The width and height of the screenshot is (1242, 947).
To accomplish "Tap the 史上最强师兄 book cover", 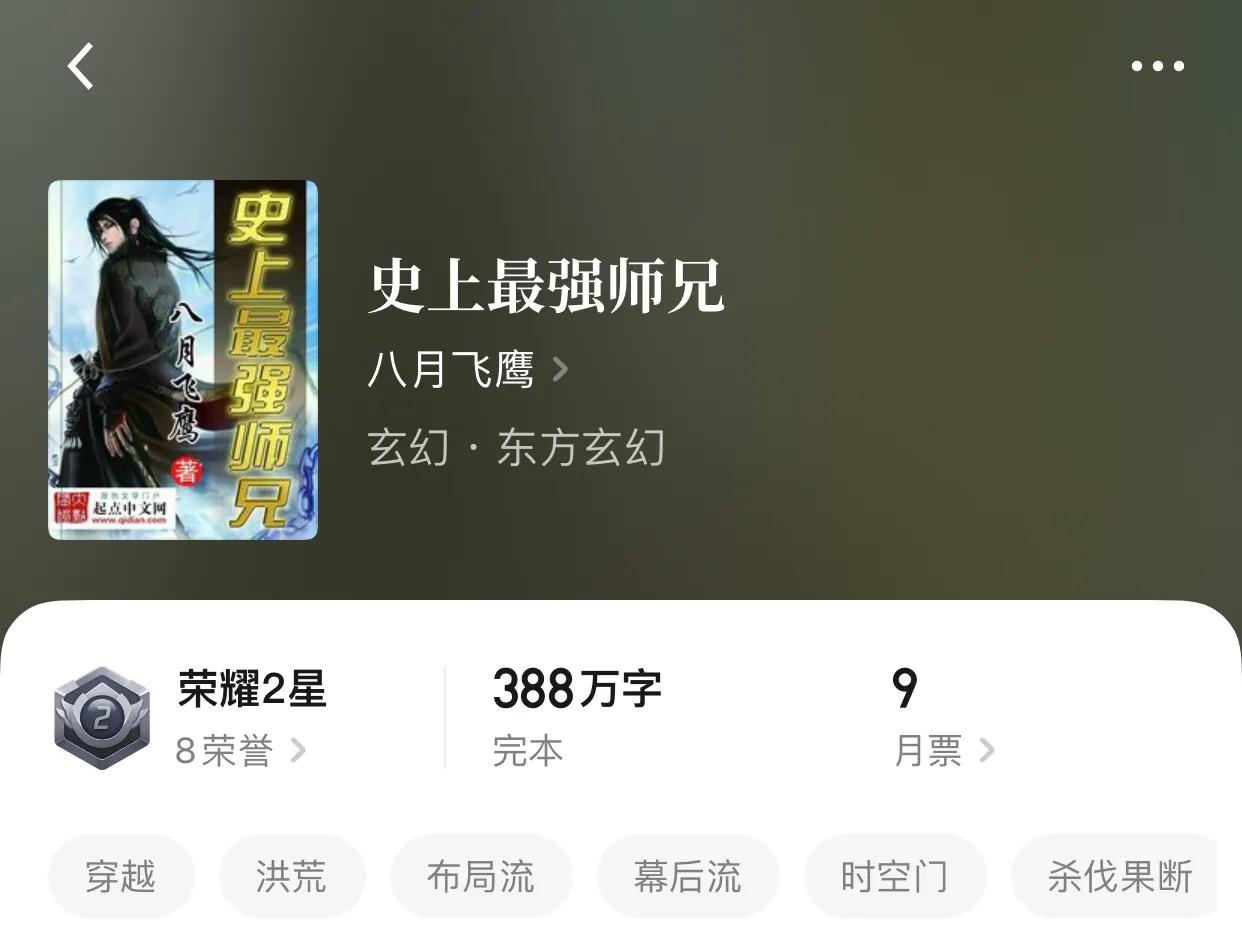I will [183, 360].
